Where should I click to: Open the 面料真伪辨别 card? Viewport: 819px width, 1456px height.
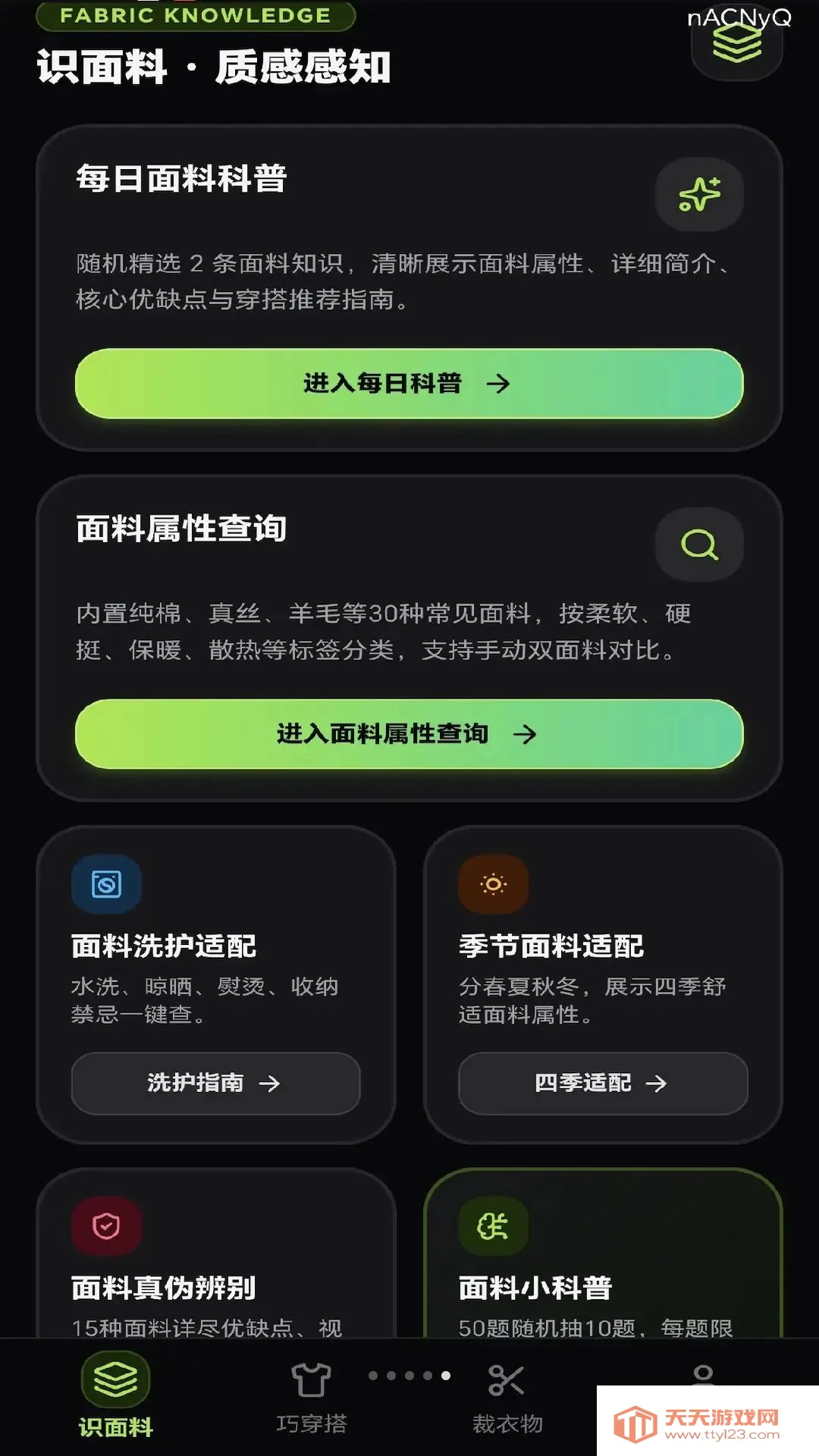pos(216,1255)
